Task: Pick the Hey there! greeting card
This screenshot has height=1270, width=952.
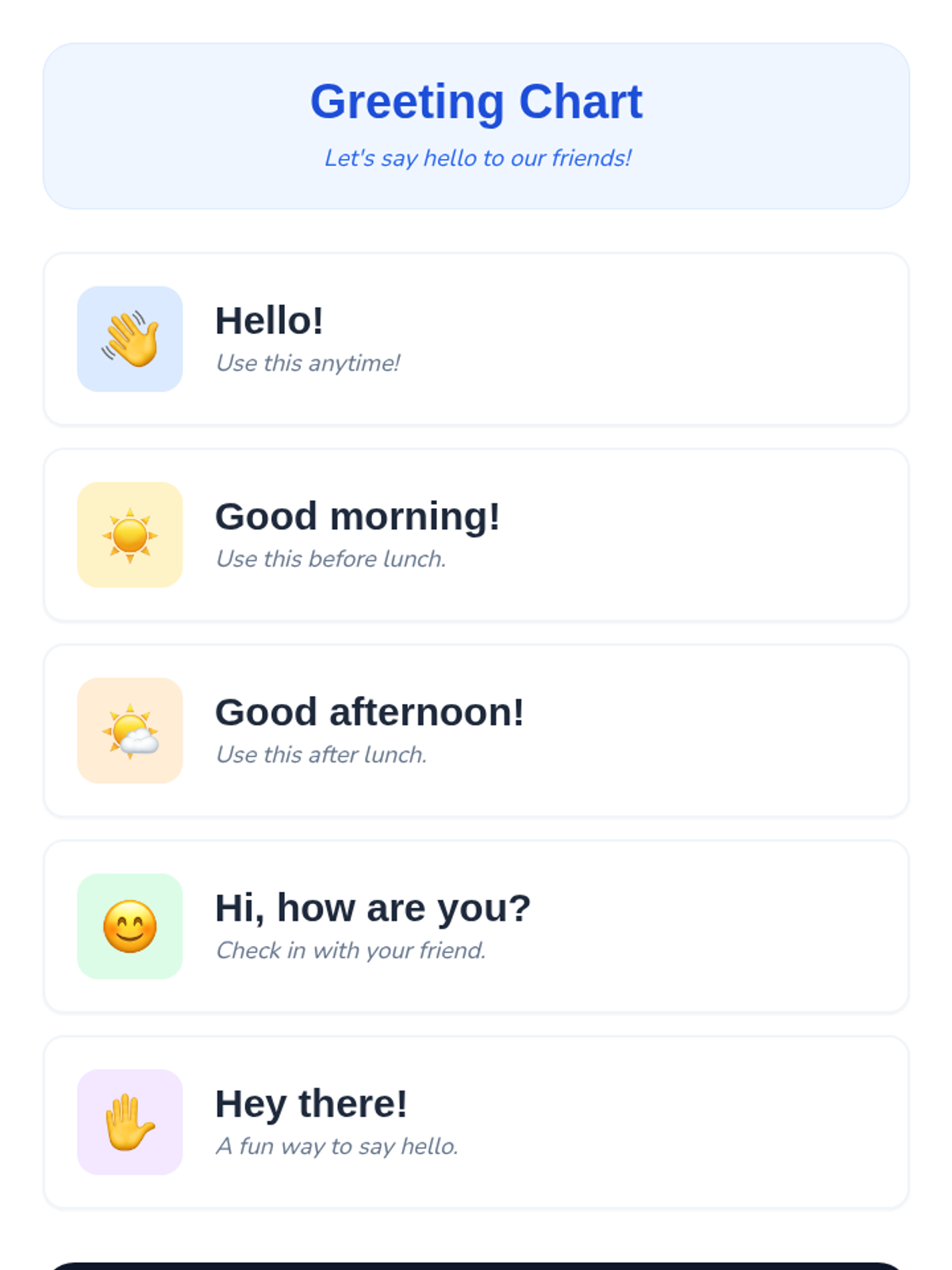Action: [476, 1122]
